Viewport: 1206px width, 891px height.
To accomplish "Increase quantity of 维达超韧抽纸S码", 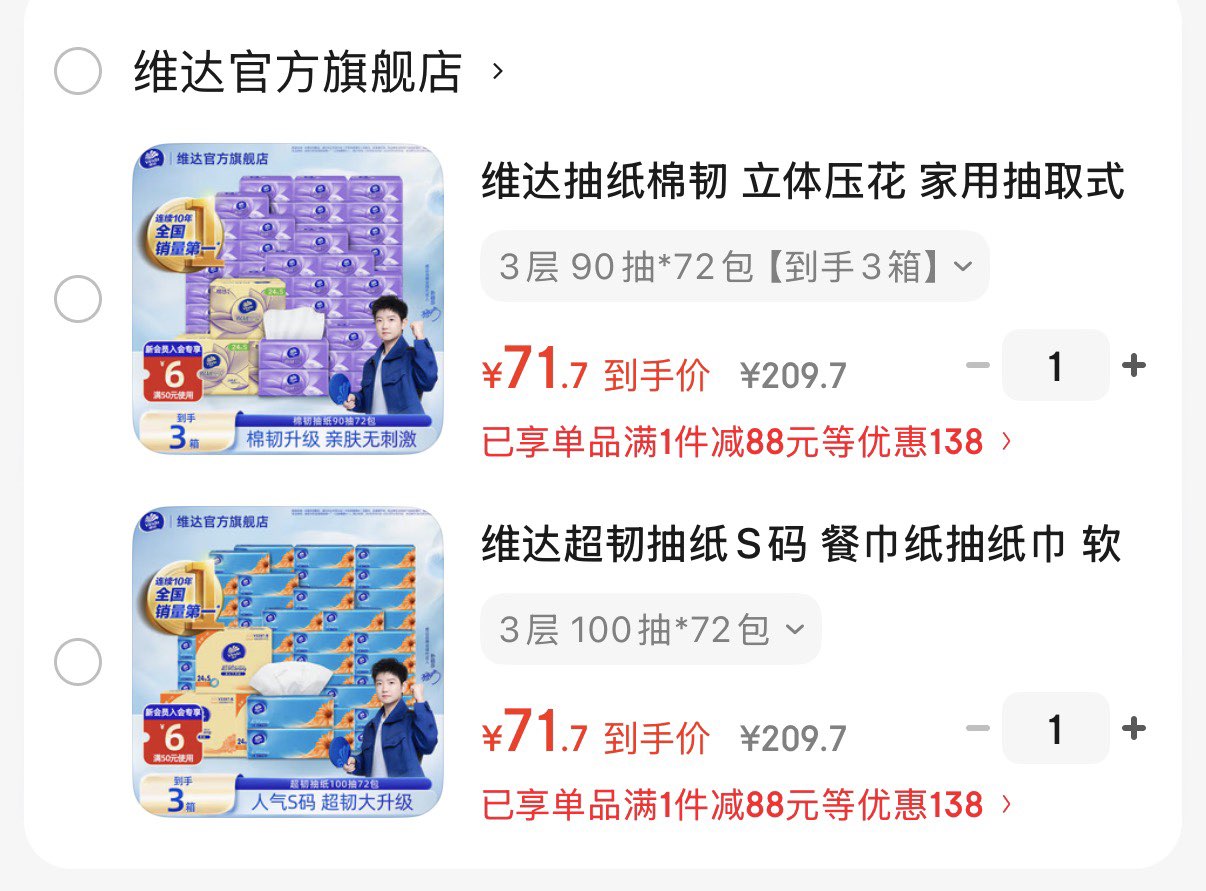I will 1133,729.
